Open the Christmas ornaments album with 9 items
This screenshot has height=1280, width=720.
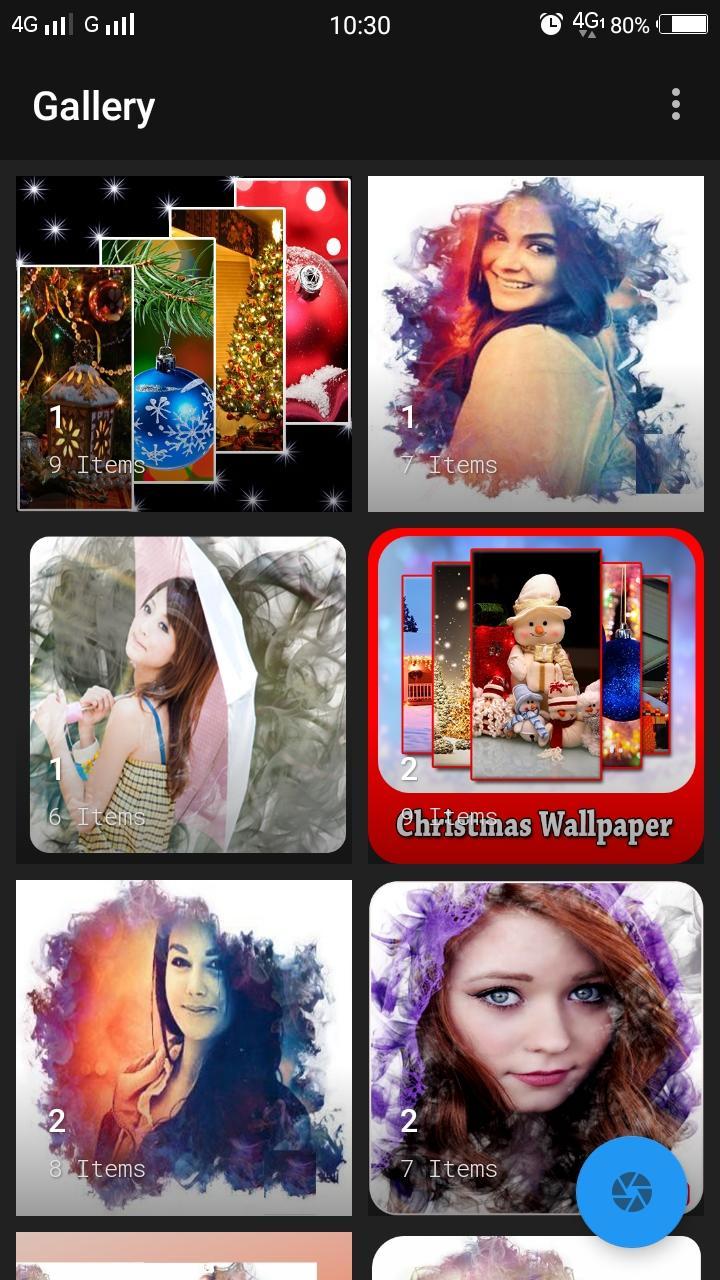(x=184, y=344)
